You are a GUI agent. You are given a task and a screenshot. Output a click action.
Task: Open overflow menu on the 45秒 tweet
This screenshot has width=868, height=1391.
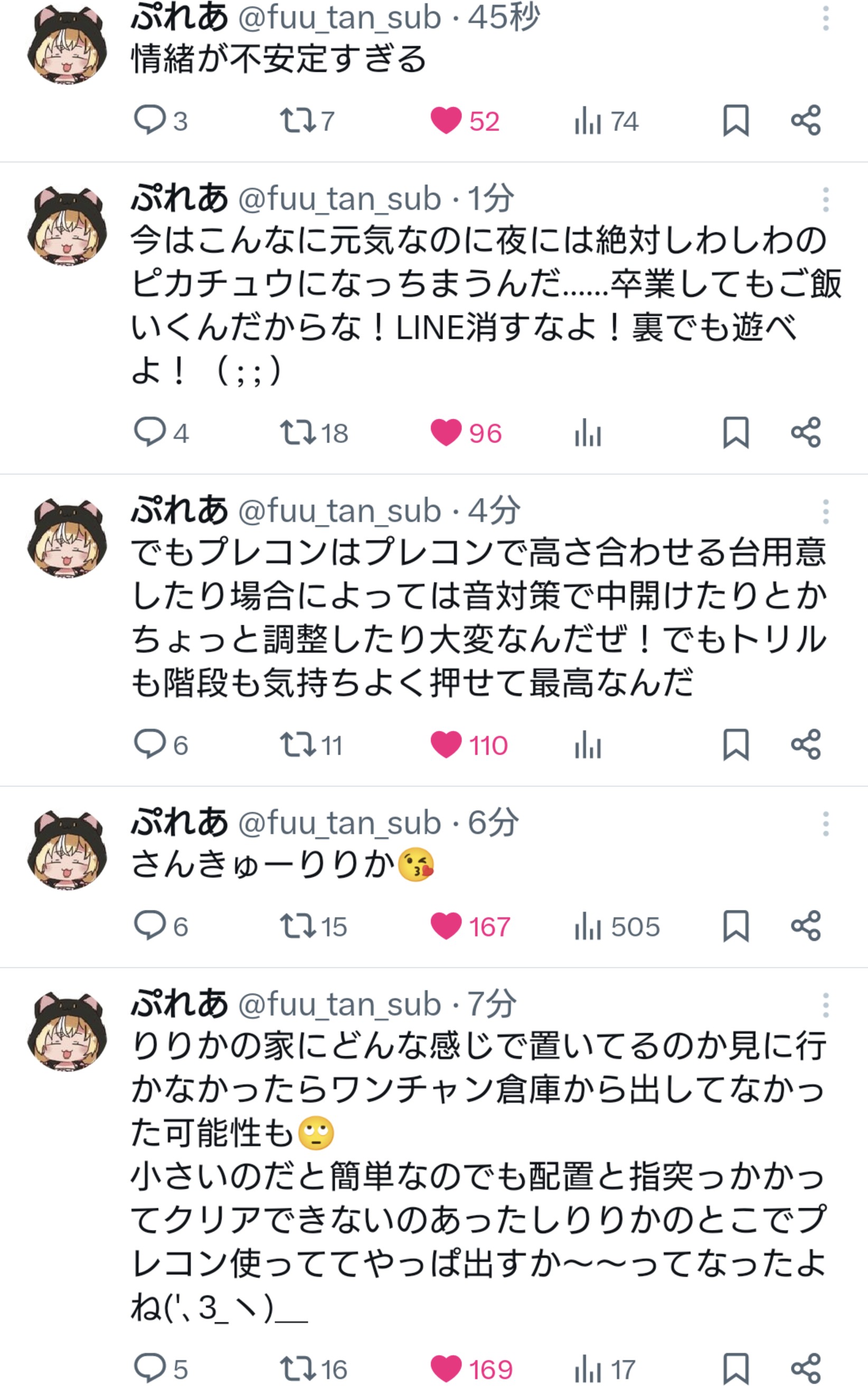point(826,18)
